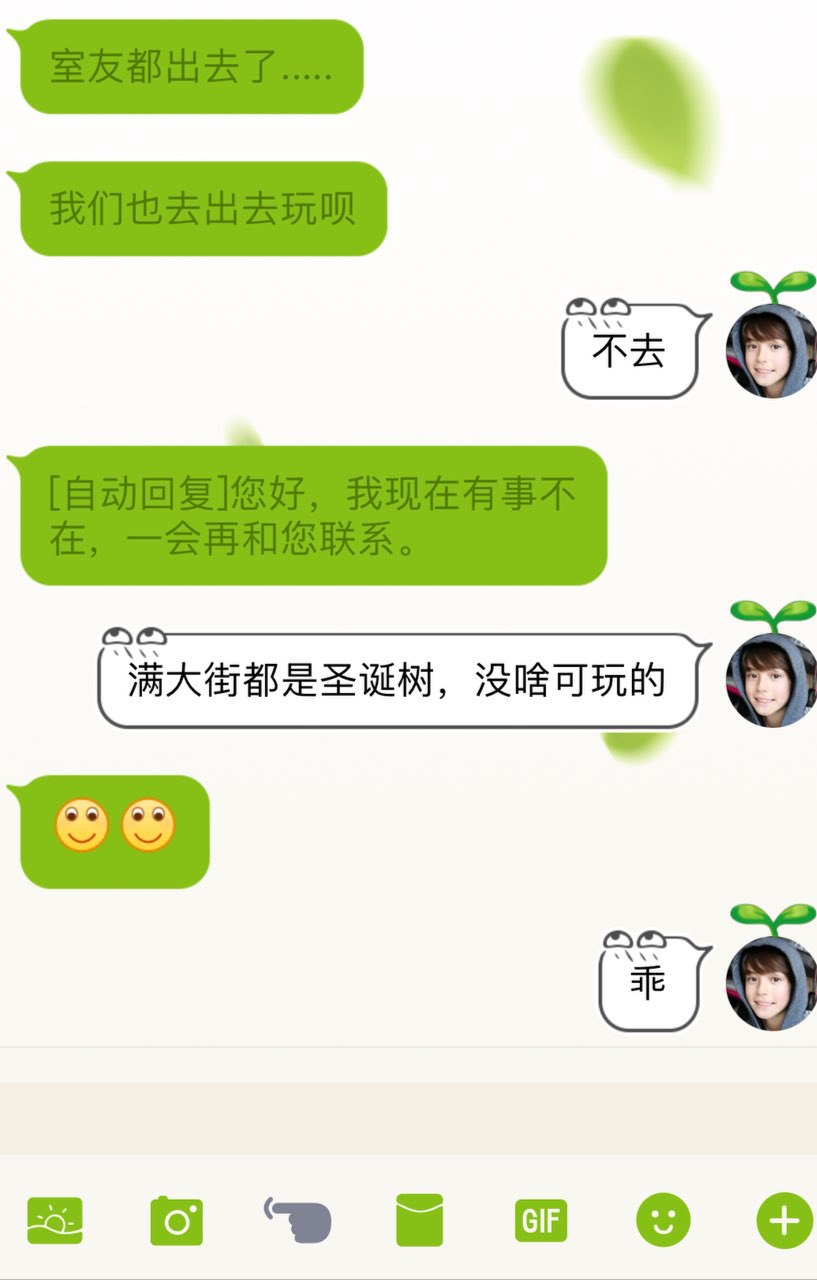Viewport: 817px width, 1280px height.
Task: Open the camera to take a photo
Action: pyautogui.click(x=177, y=1221)
